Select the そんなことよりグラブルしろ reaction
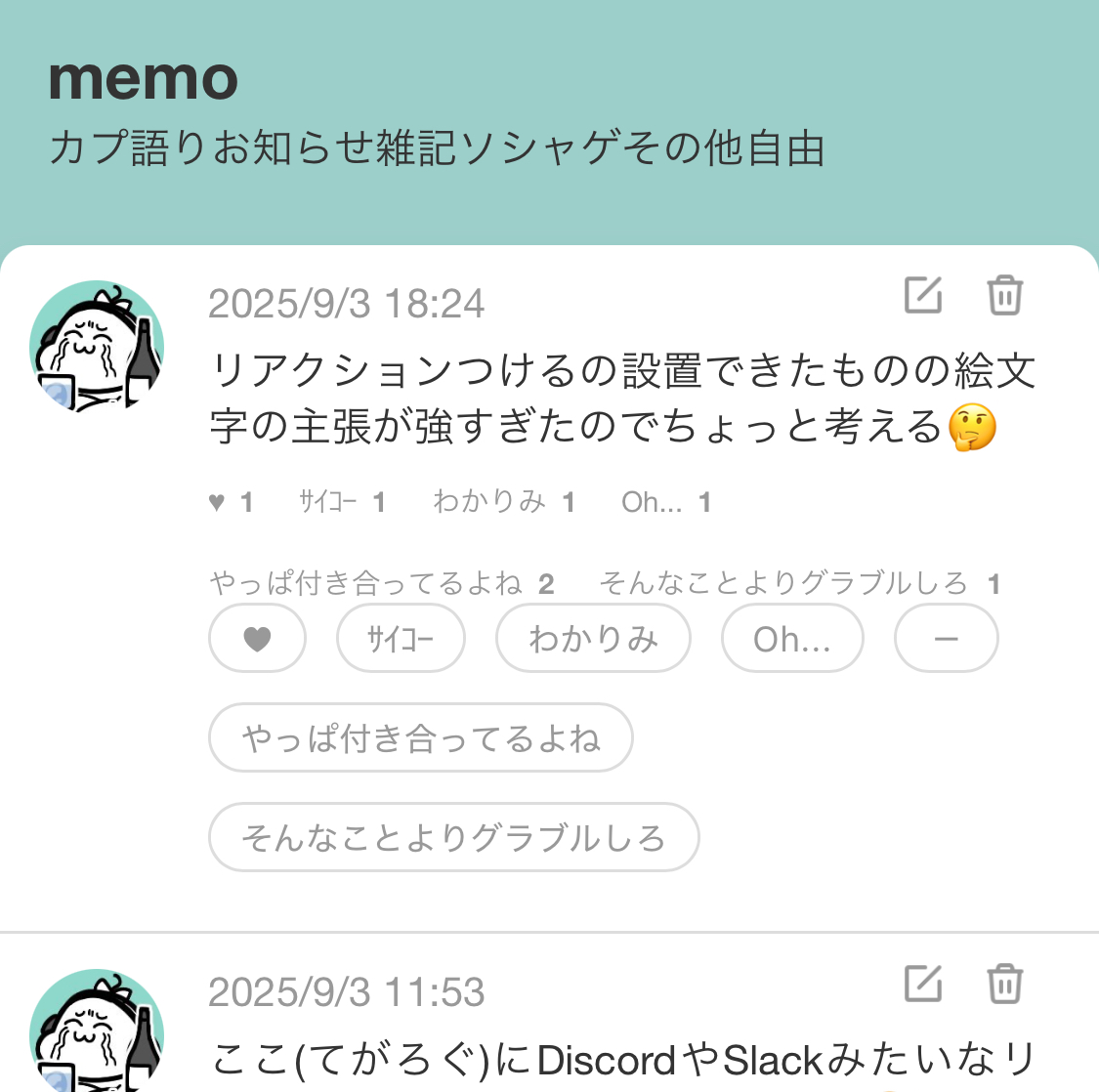1099x1092 pixels. pyautogui.click(x=453, y=837)
